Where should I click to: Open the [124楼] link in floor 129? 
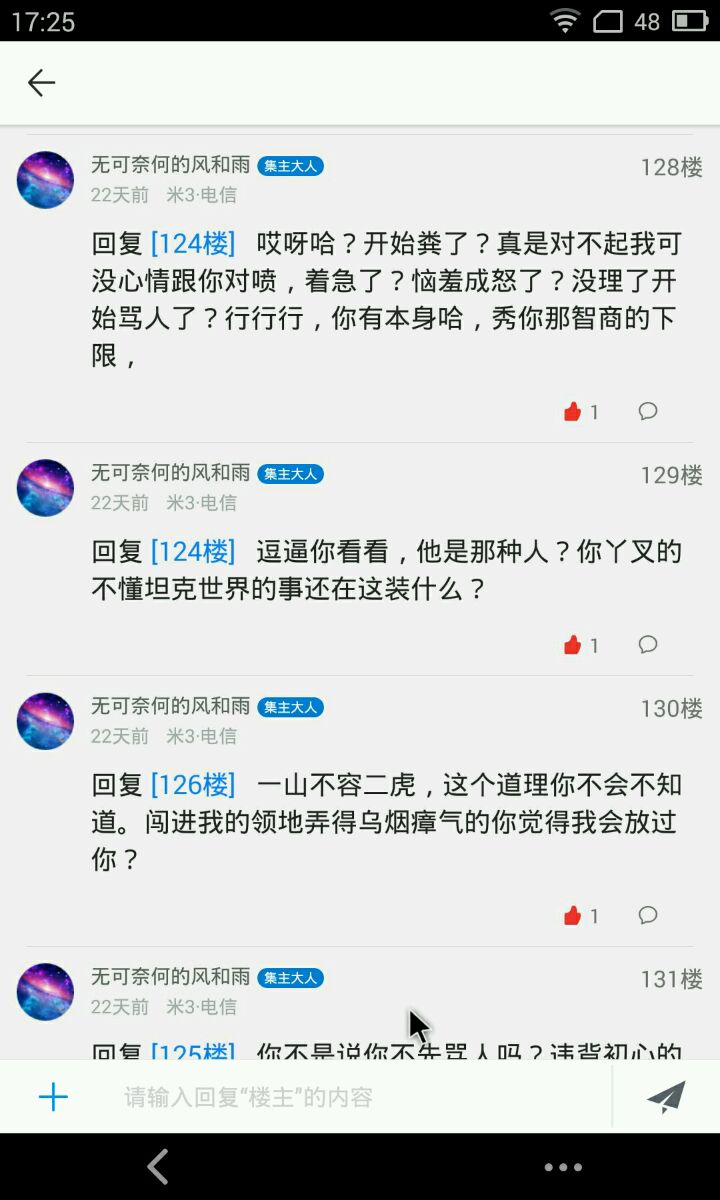click(x=193, y=551)
